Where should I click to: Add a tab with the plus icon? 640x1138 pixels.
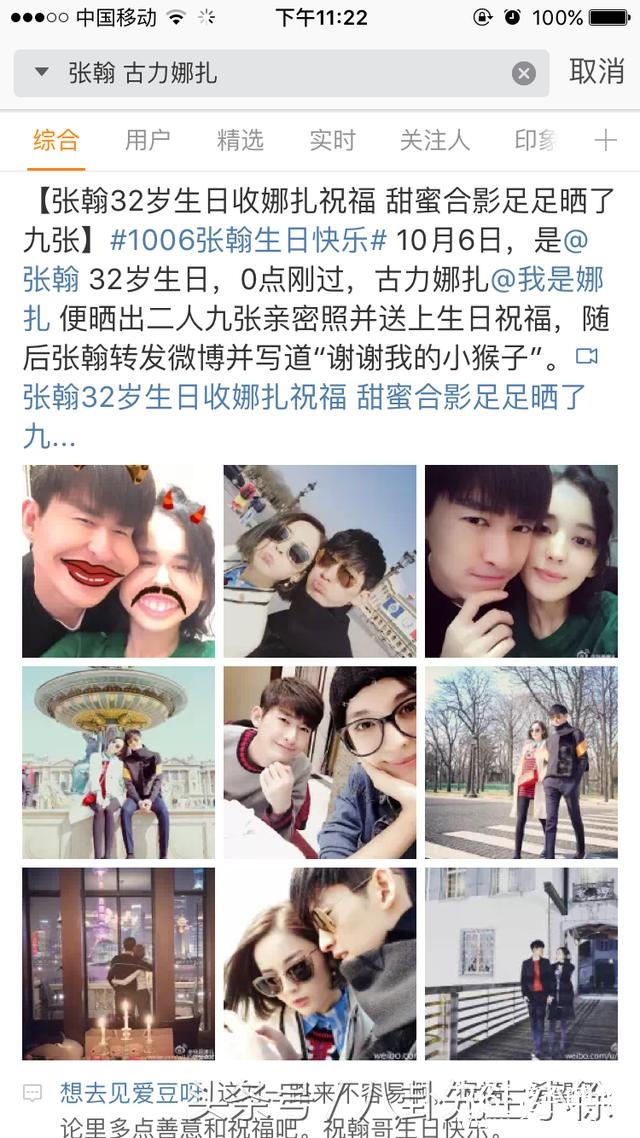pyautogui.click(x=605, y=140)
